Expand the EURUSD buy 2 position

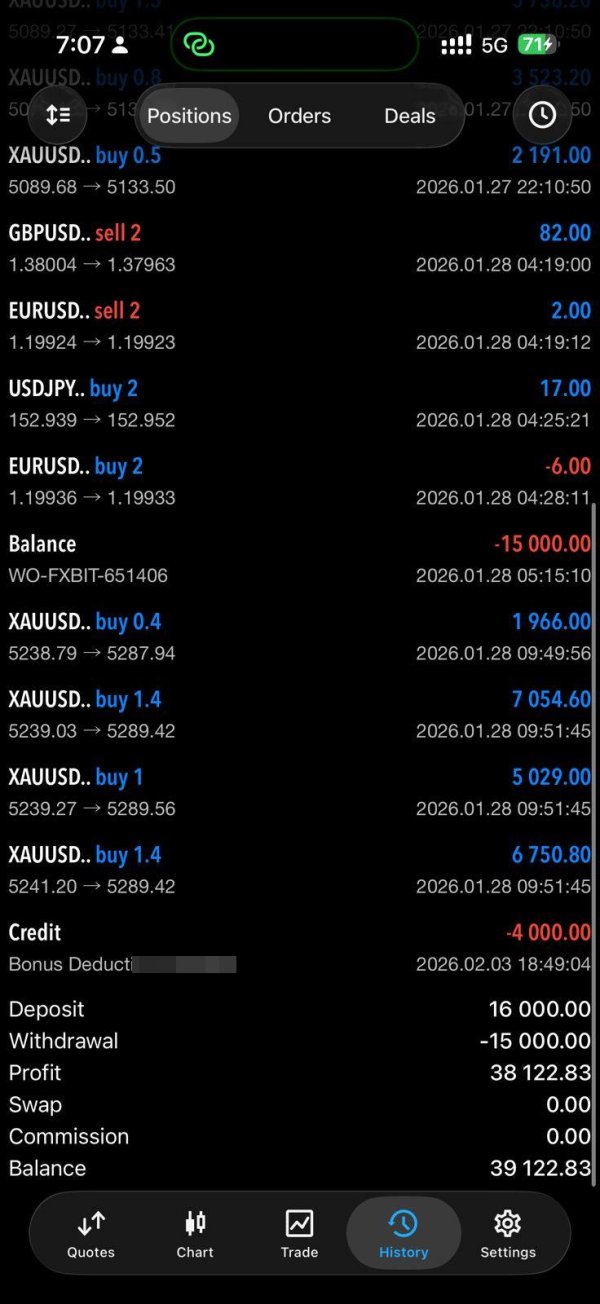pyautogui.click(x=300, y=481)
